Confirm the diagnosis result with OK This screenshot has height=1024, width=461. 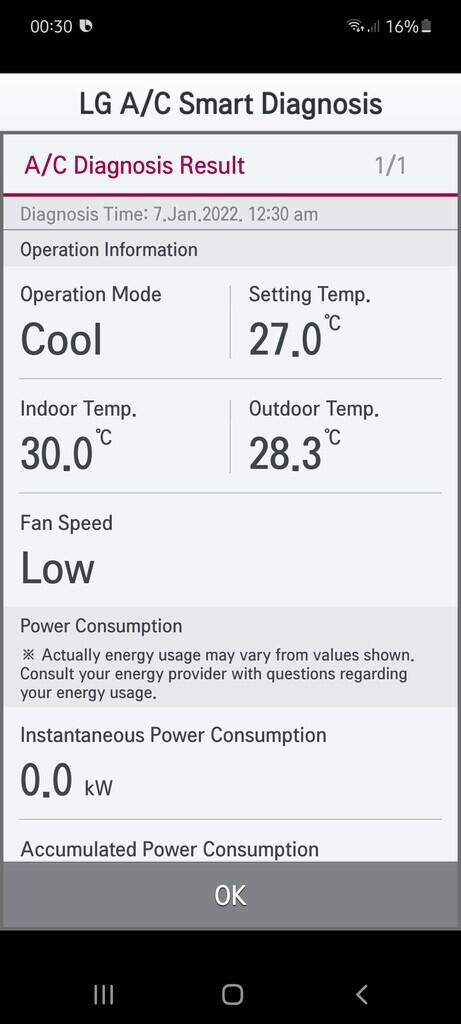click(230, 895)
